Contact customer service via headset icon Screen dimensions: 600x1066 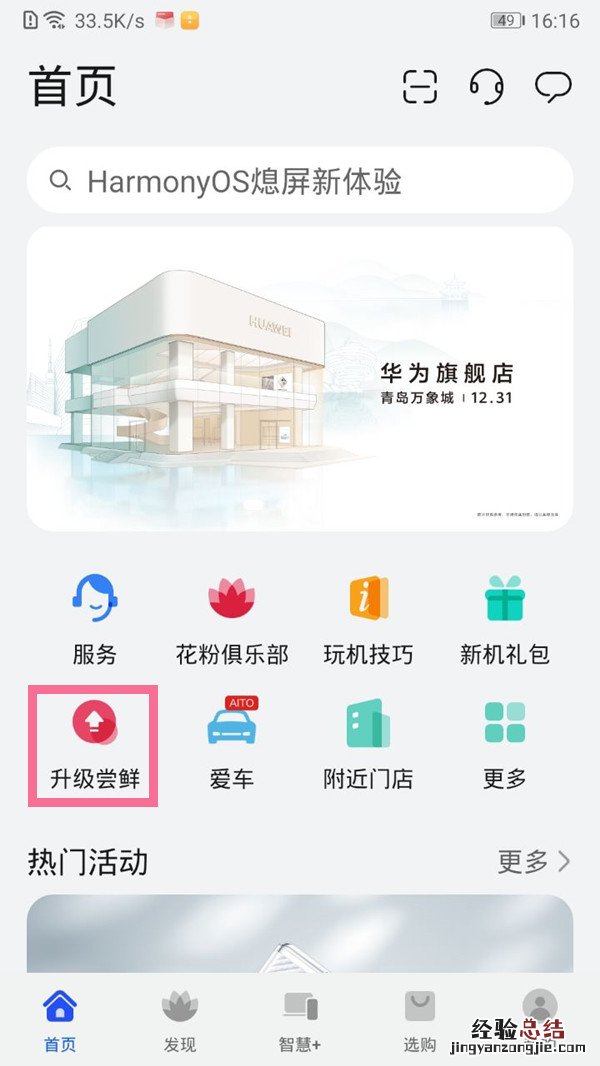pos(486,87)
